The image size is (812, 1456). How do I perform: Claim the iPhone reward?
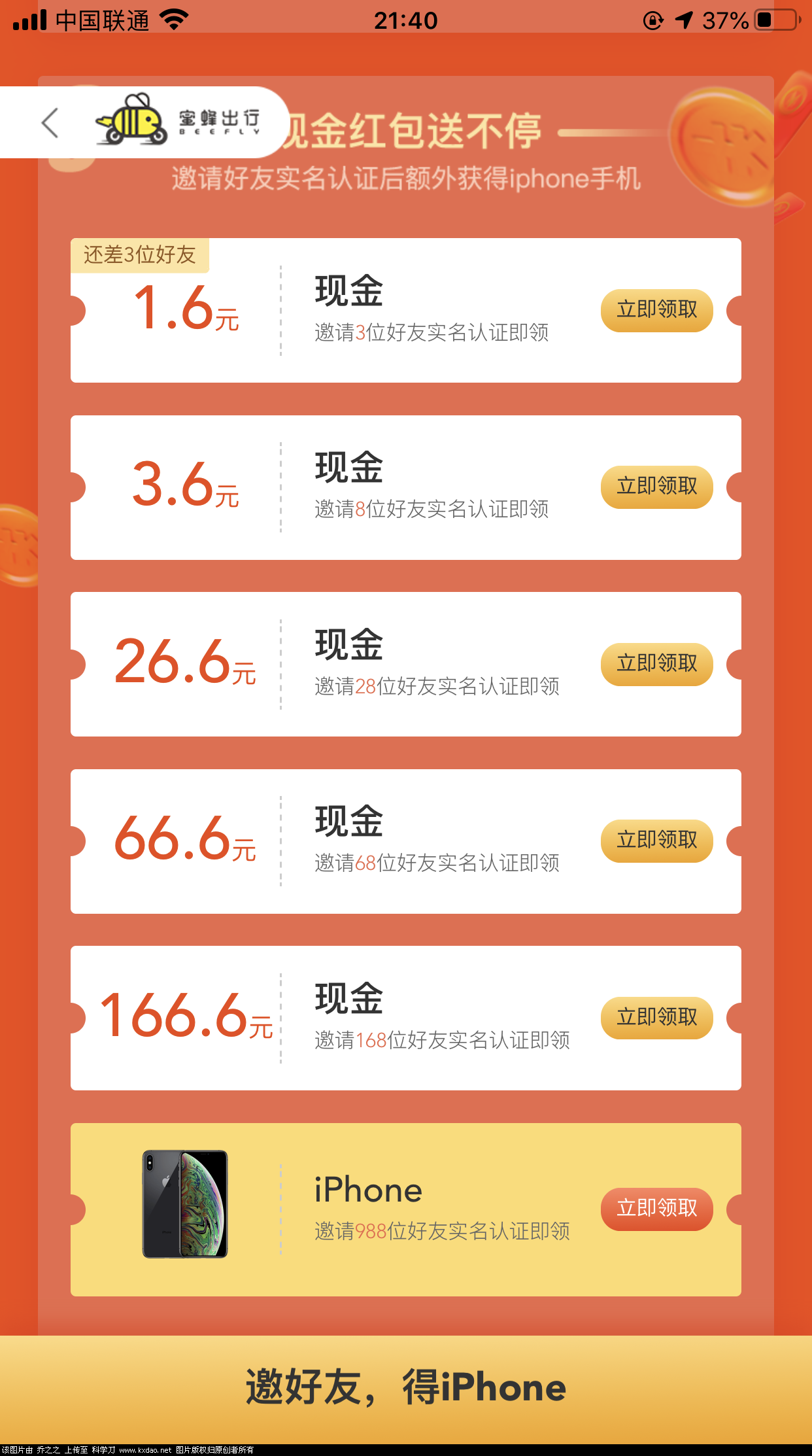coord(656,1209)
